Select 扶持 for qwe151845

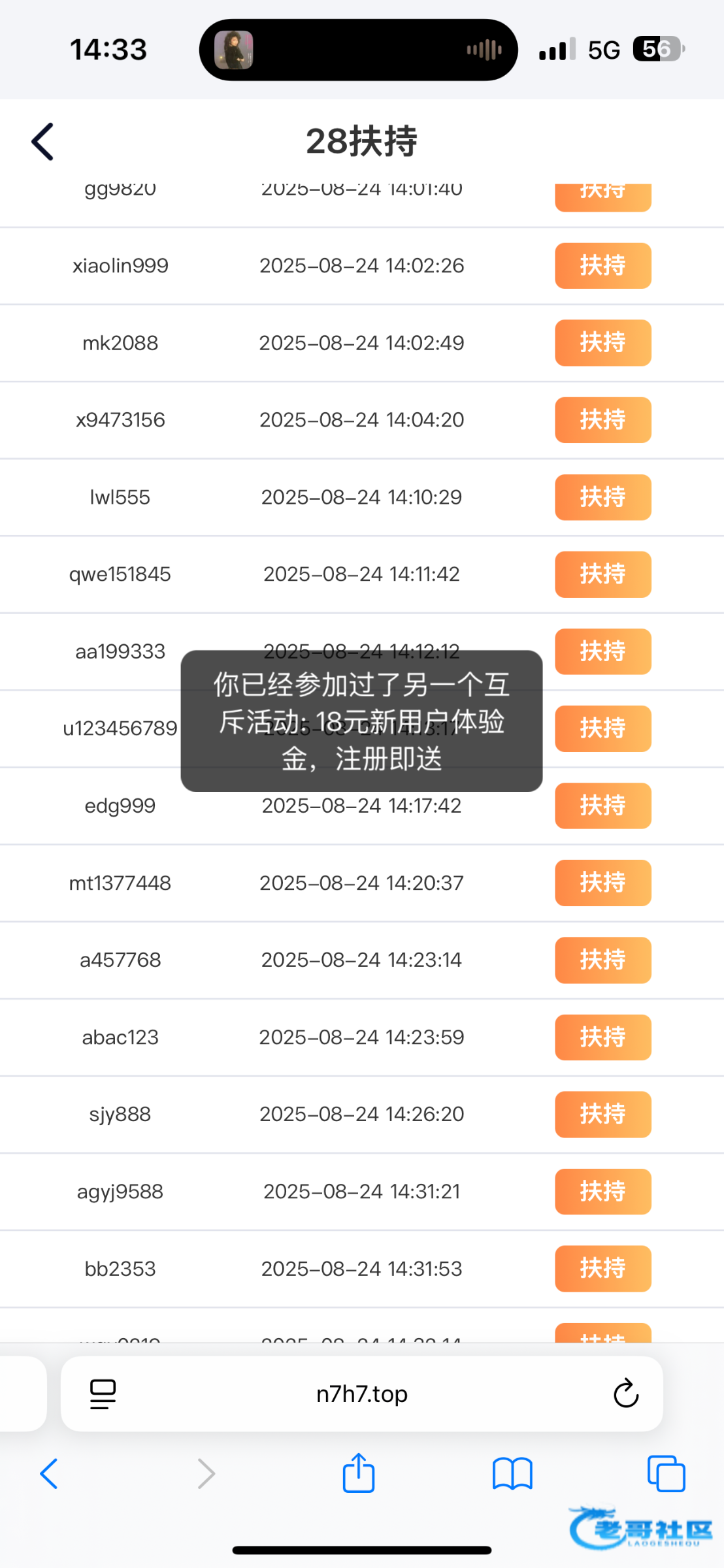pos(602,574)
